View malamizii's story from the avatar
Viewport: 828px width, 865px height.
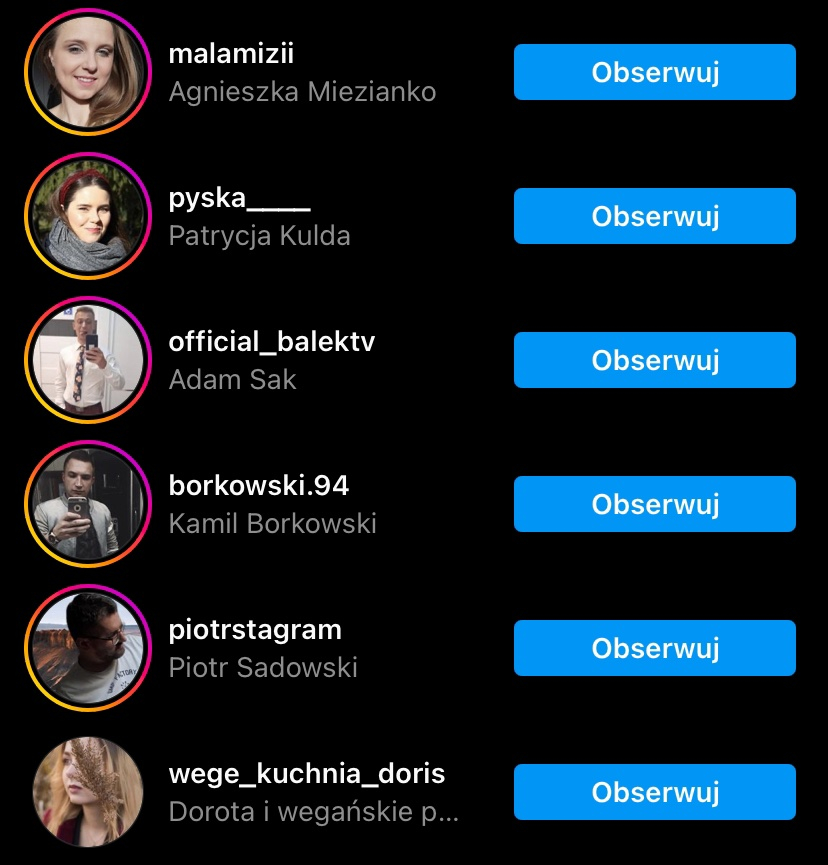[x=87, y=72]
